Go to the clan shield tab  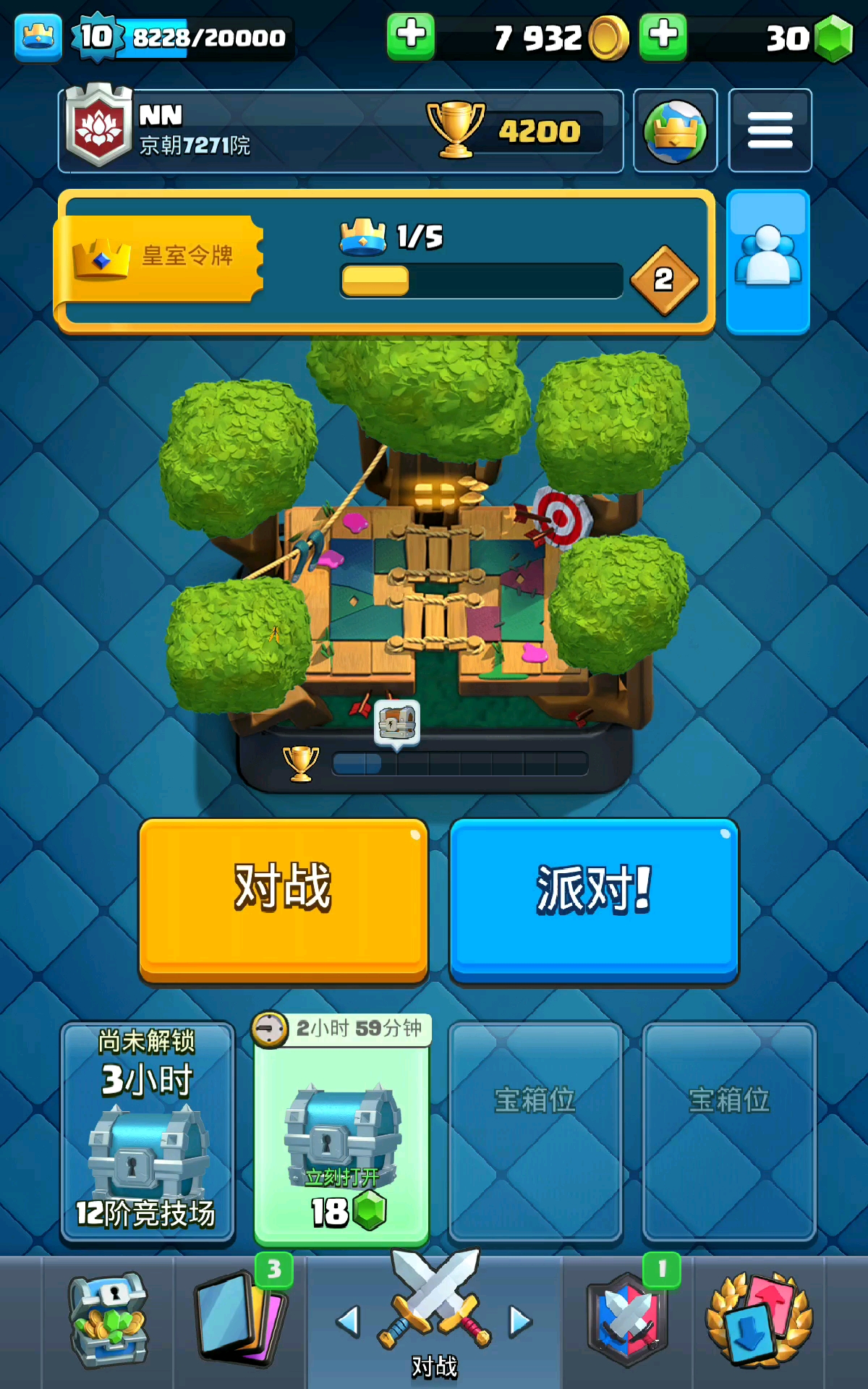point(628,1320)
